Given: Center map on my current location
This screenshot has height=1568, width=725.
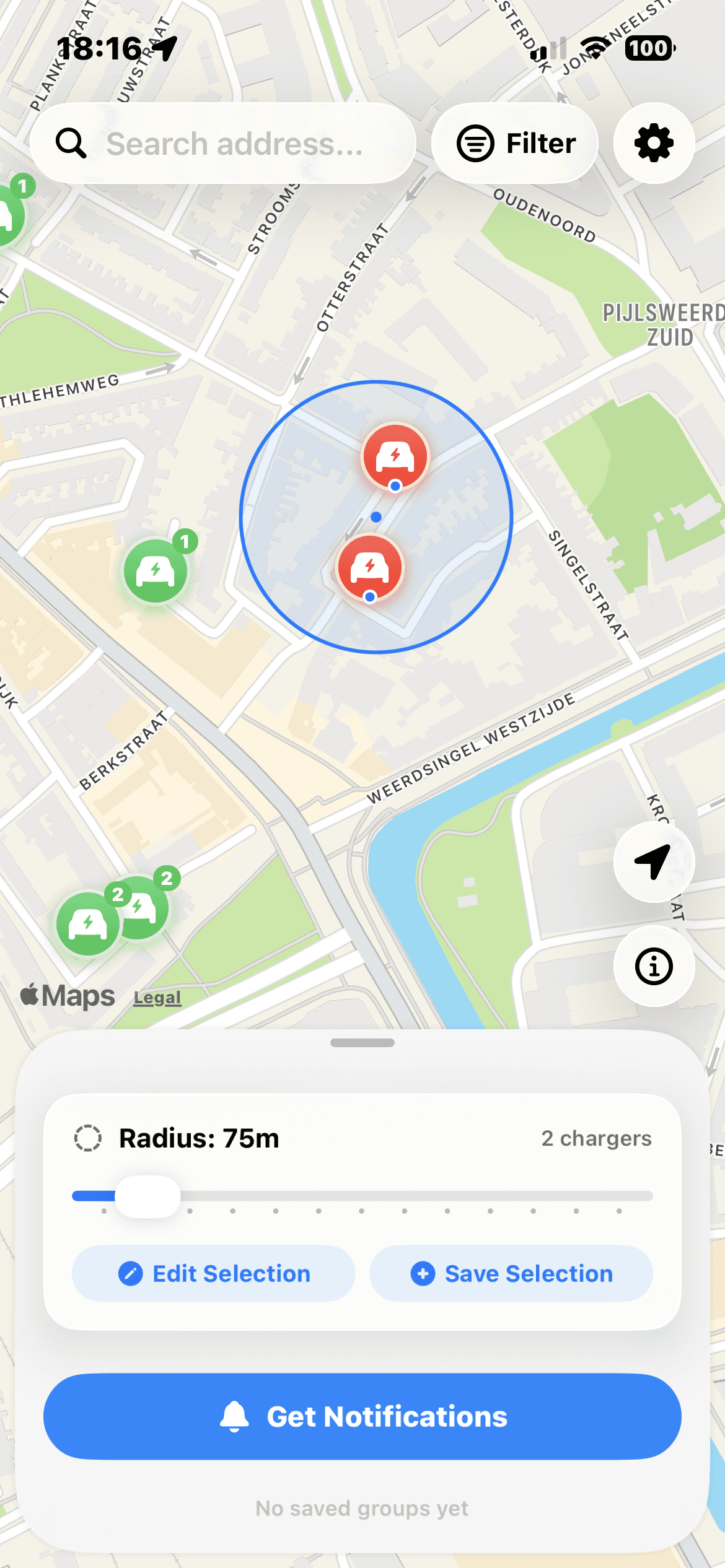Looking at the screenshot, I should coord(654,861).
